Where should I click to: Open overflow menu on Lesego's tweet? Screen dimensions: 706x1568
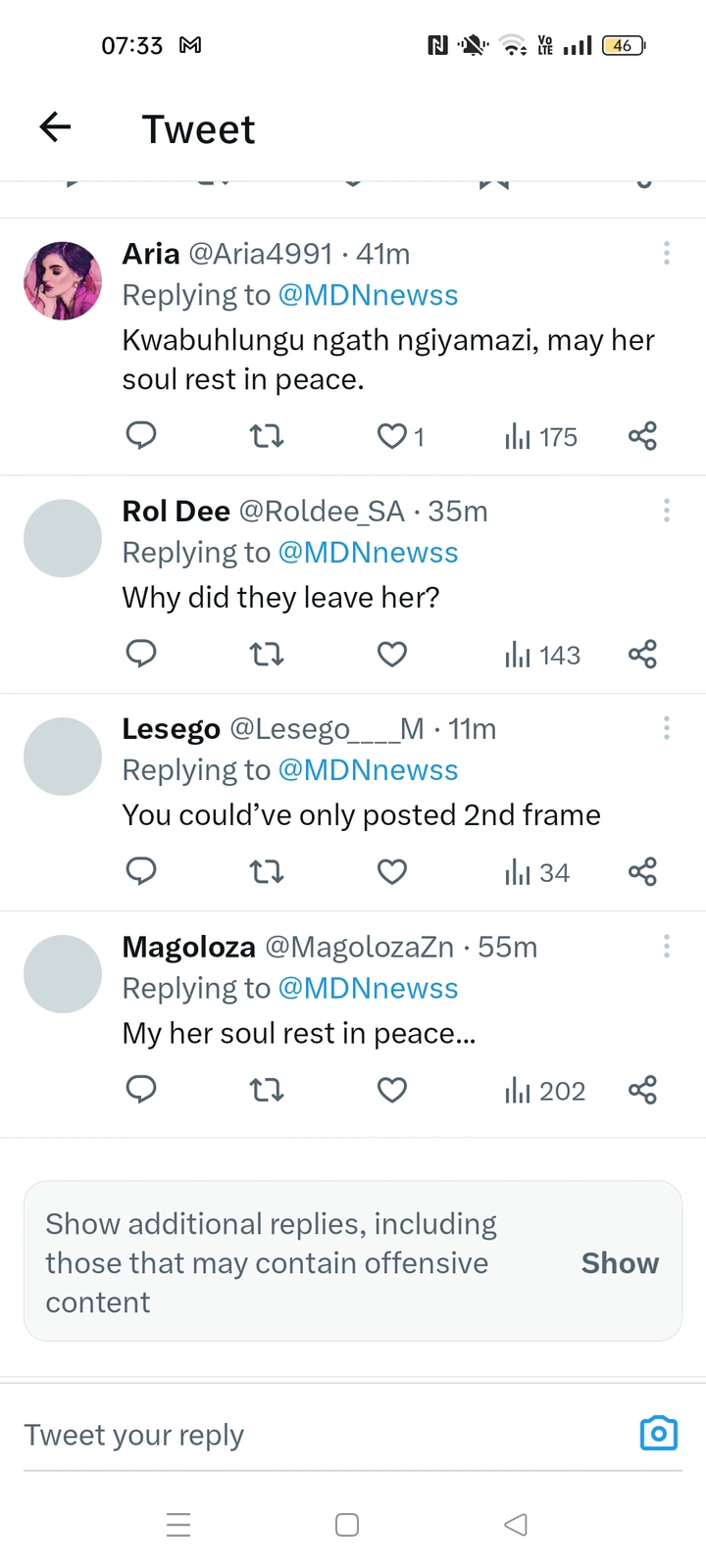[667, 727]
